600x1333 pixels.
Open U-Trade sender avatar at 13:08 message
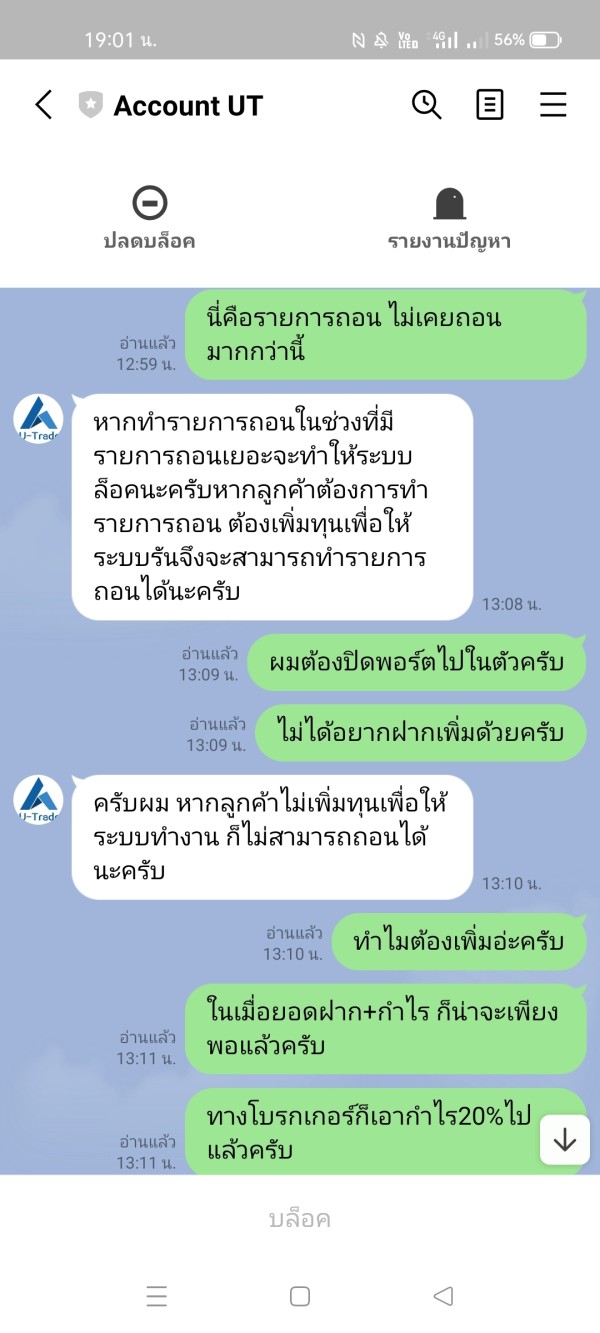pos(38,419)
